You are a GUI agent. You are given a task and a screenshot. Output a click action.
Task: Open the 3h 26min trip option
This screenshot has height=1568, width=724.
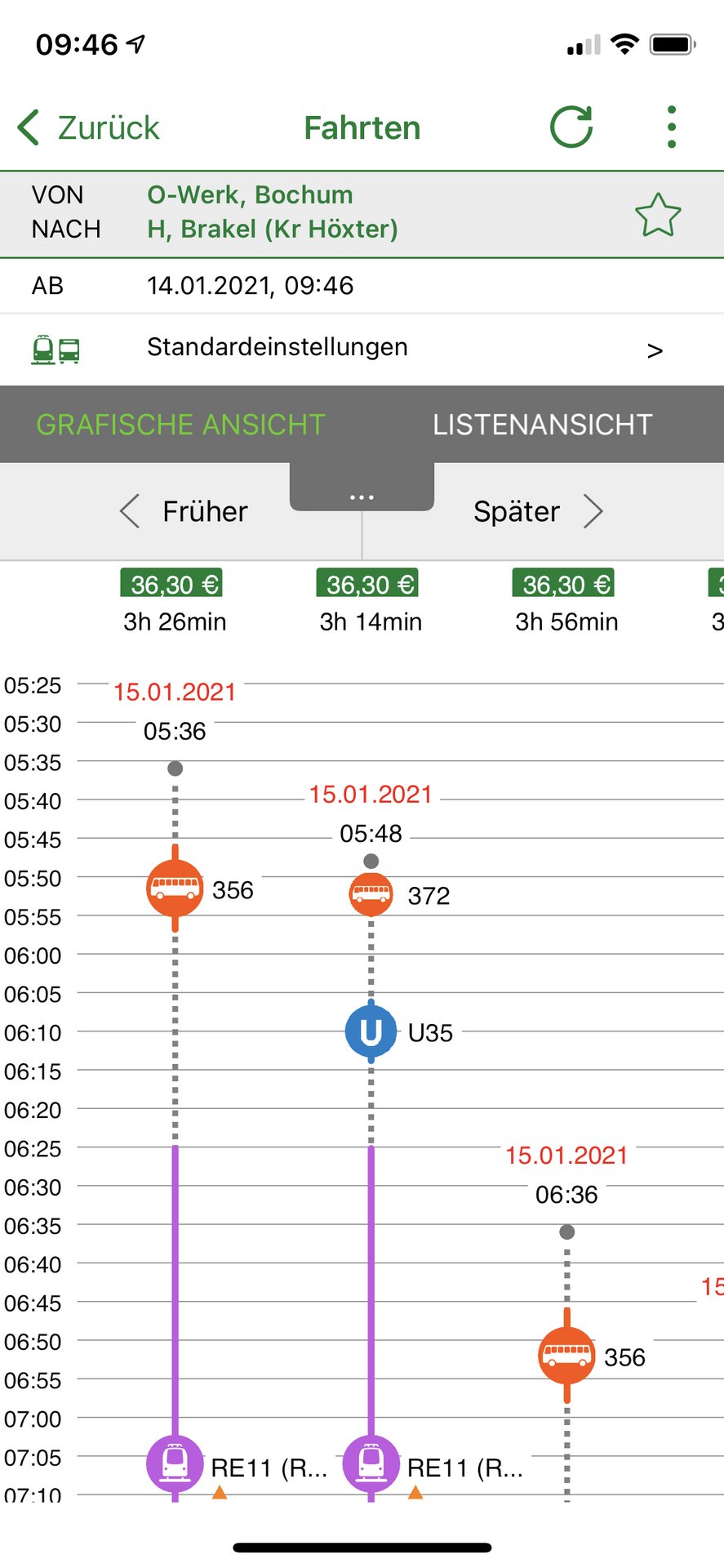point(175,603)
